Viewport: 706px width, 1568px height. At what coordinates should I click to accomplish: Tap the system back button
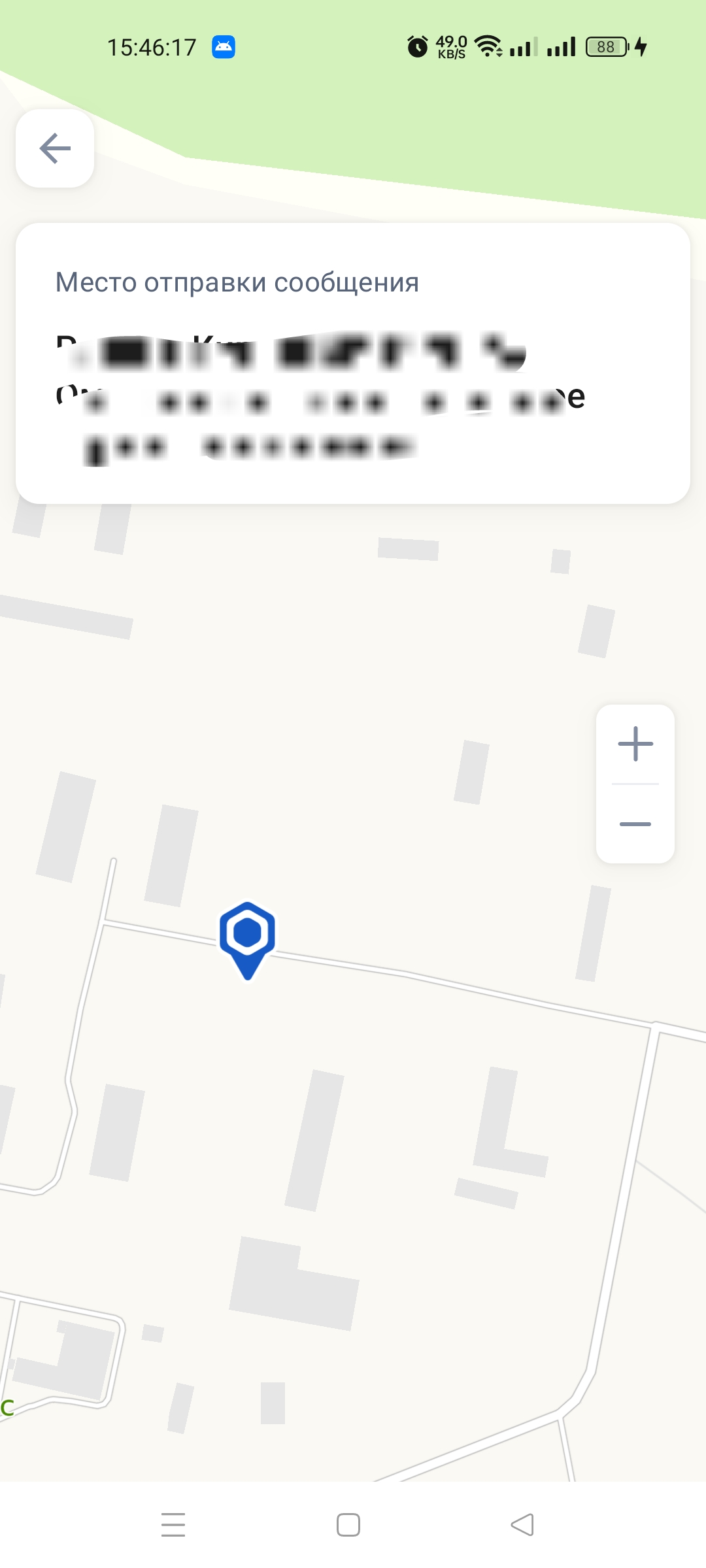point(522,1525)
